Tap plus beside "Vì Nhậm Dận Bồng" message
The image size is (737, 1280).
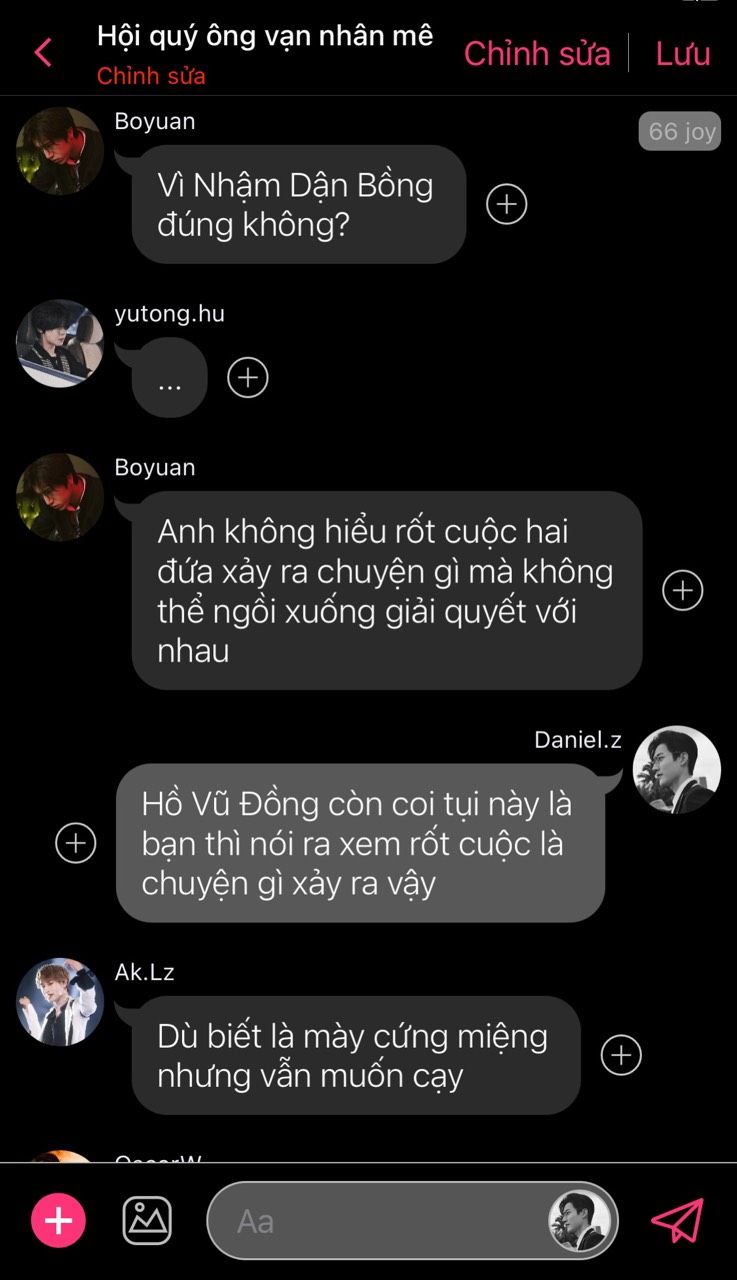tap(506, 204)
